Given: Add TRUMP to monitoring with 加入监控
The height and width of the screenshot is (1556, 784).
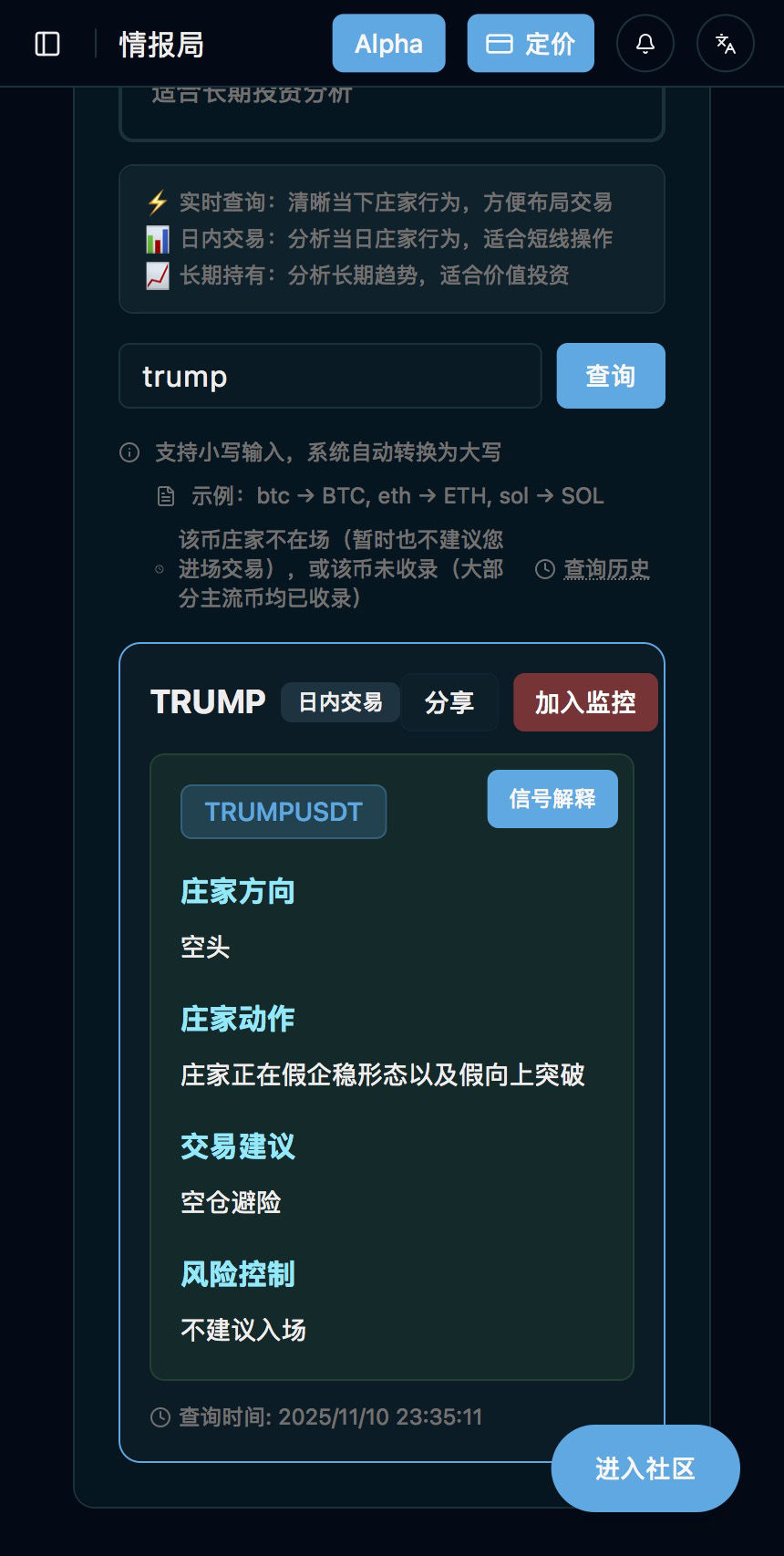Looking at the screenshot, I should [x=585, y=702].
